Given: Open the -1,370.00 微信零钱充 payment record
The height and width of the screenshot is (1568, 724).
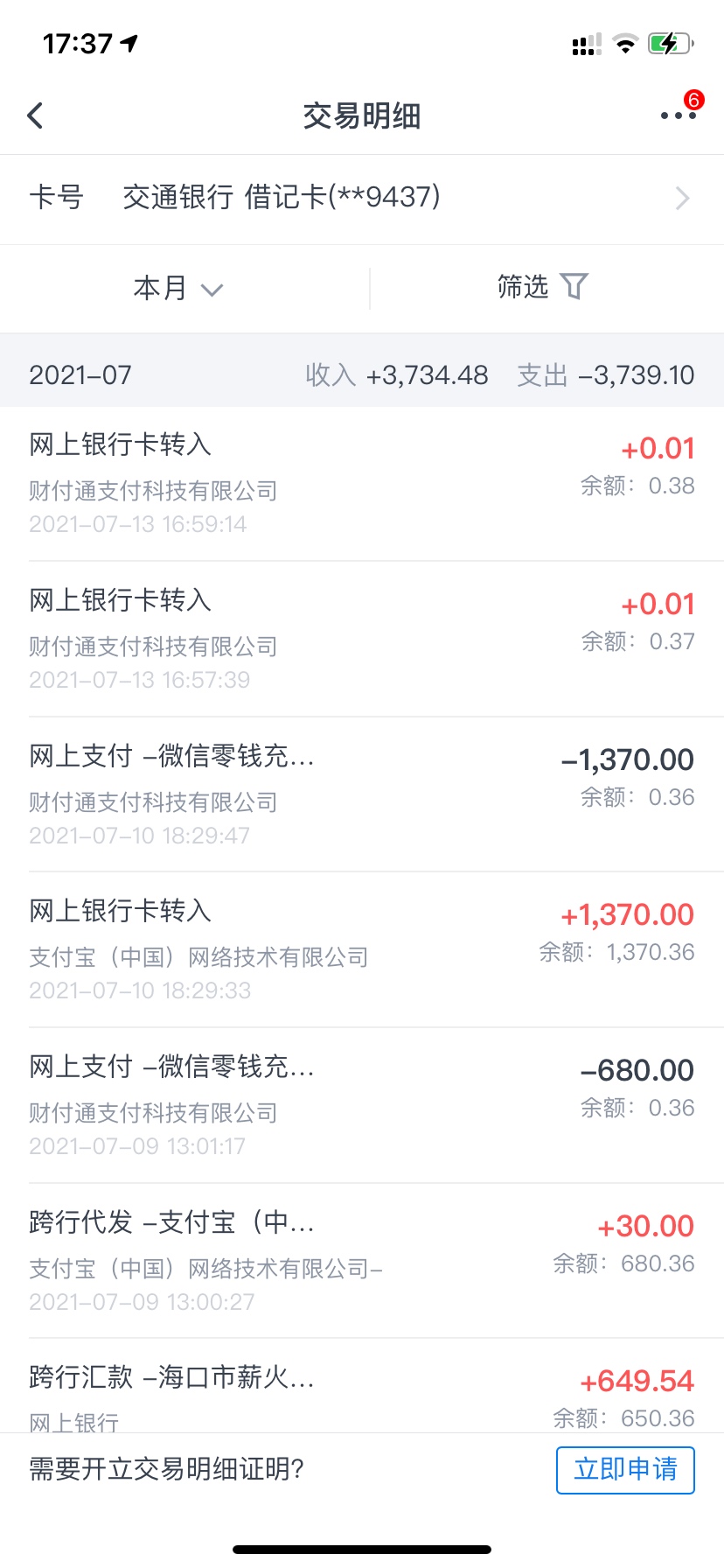Looking at the screenshot, I should [x=362, y=794].
